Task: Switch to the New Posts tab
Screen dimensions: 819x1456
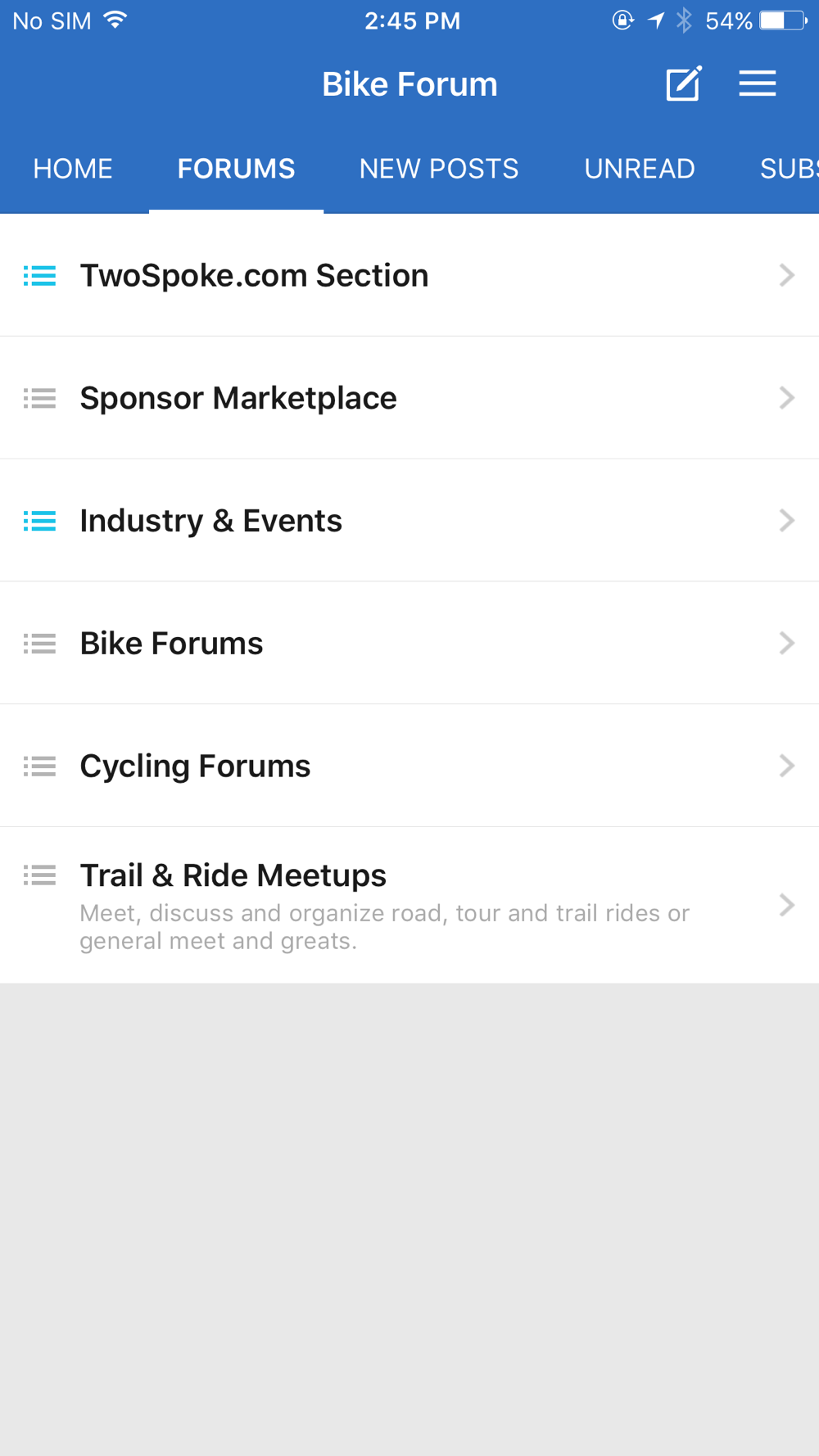Action: point(439,169)
